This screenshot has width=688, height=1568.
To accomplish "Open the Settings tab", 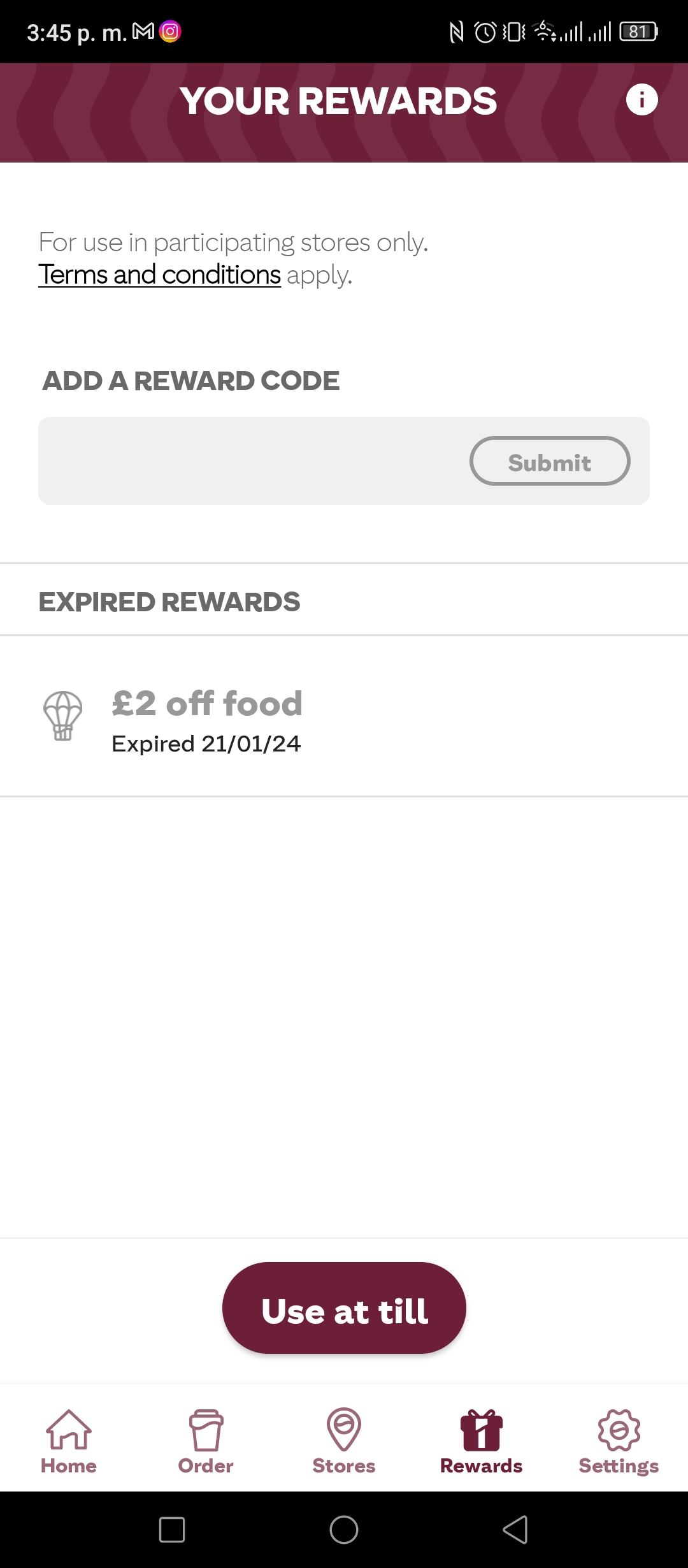I will [619, 1442].
